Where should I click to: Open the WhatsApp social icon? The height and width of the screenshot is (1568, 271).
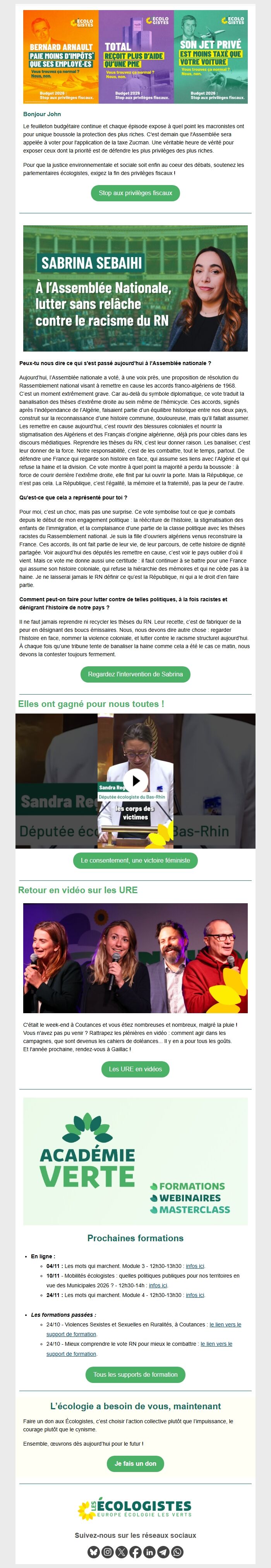point(177,1552)
